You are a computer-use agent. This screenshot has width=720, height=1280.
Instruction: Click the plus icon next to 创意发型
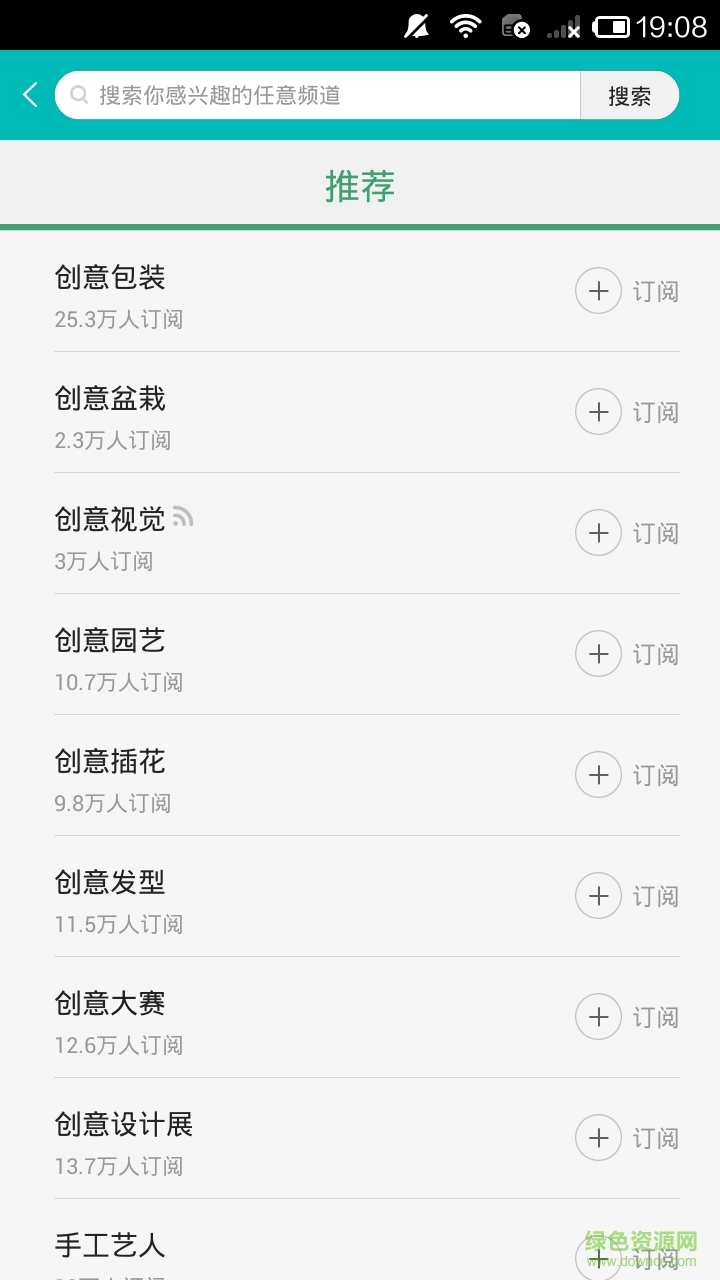click(x=598, y=896)
